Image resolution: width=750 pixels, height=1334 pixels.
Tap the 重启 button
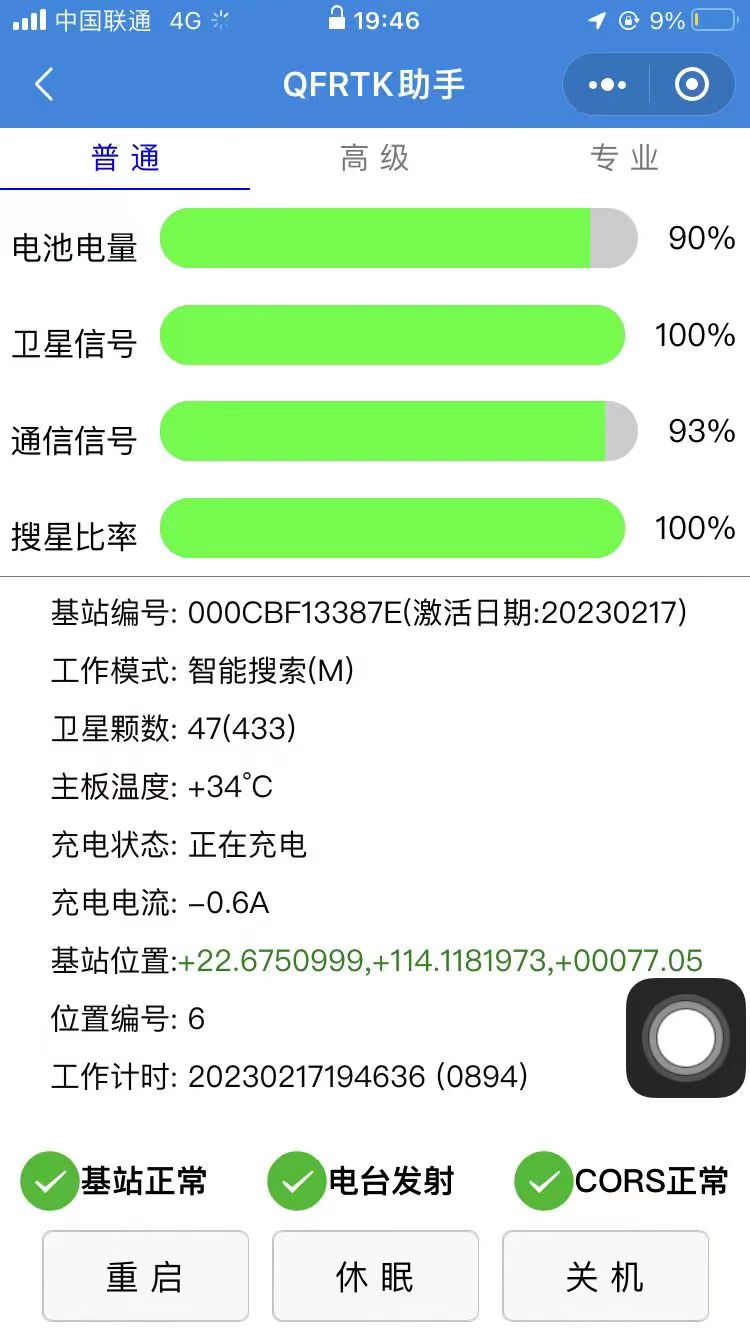pos(145,1277)
